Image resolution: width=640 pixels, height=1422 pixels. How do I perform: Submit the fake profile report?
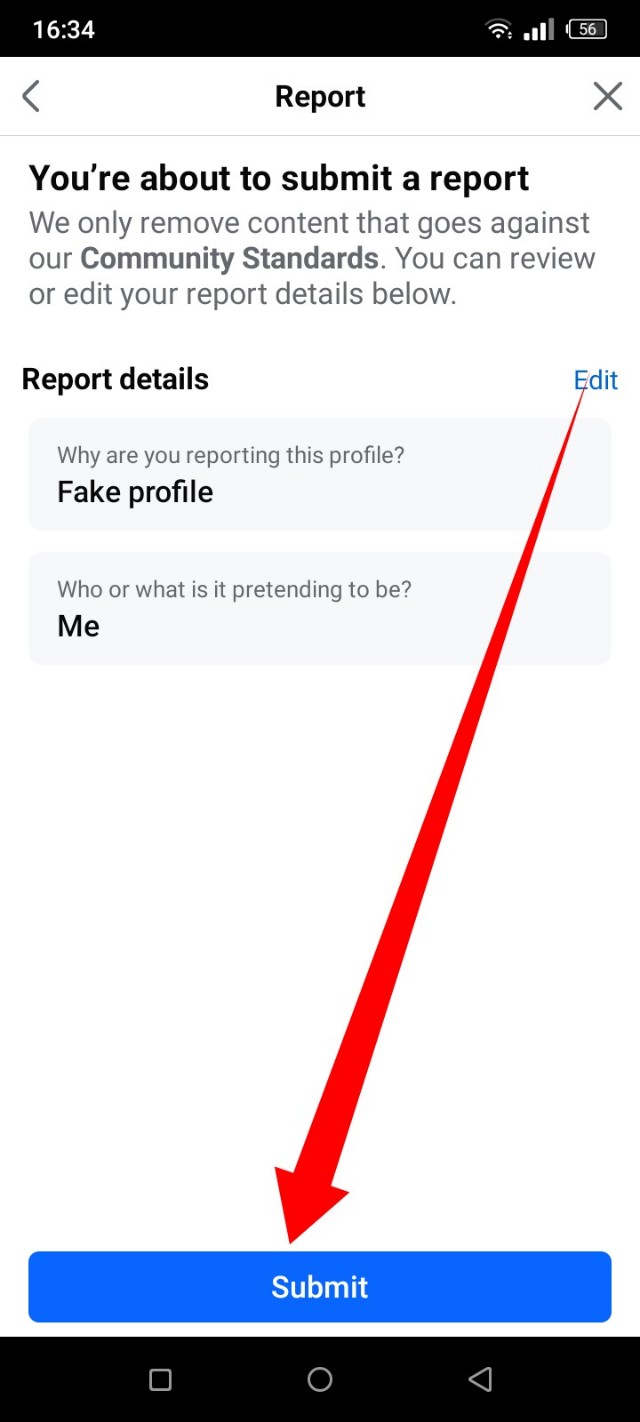click(319, 1286)
